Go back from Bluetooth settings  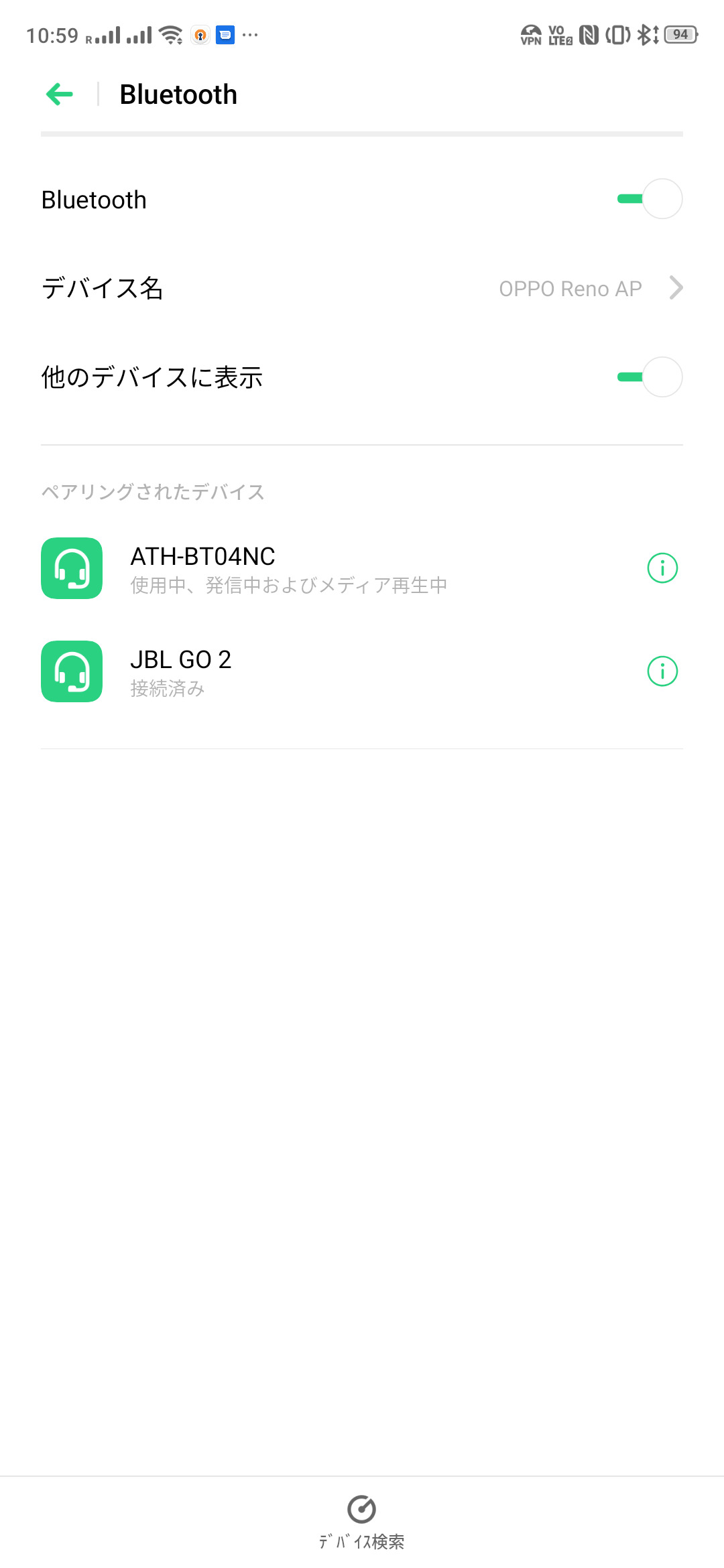pyautogui.click(x=60, y=94)
